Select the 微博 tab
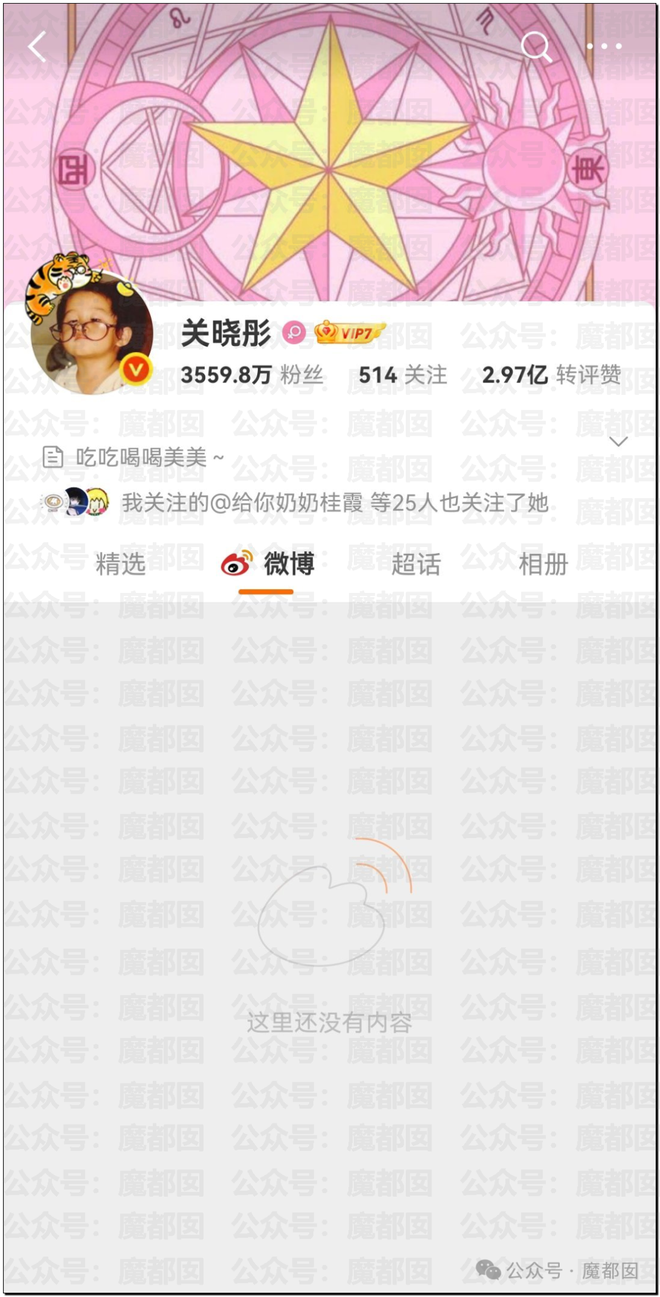This screenshot has width=660, height=1297. [267, 564]
